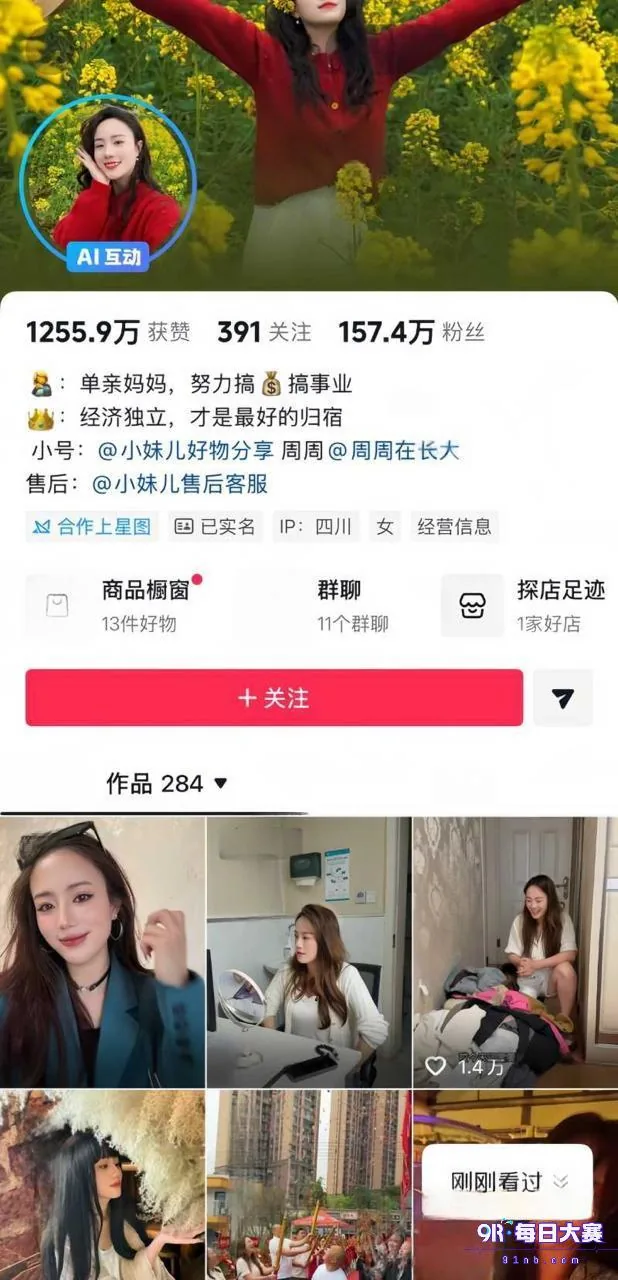618x1280 pixels.
Task: Open the @小妹儿好物分享 account link
Action: [185, 451]
